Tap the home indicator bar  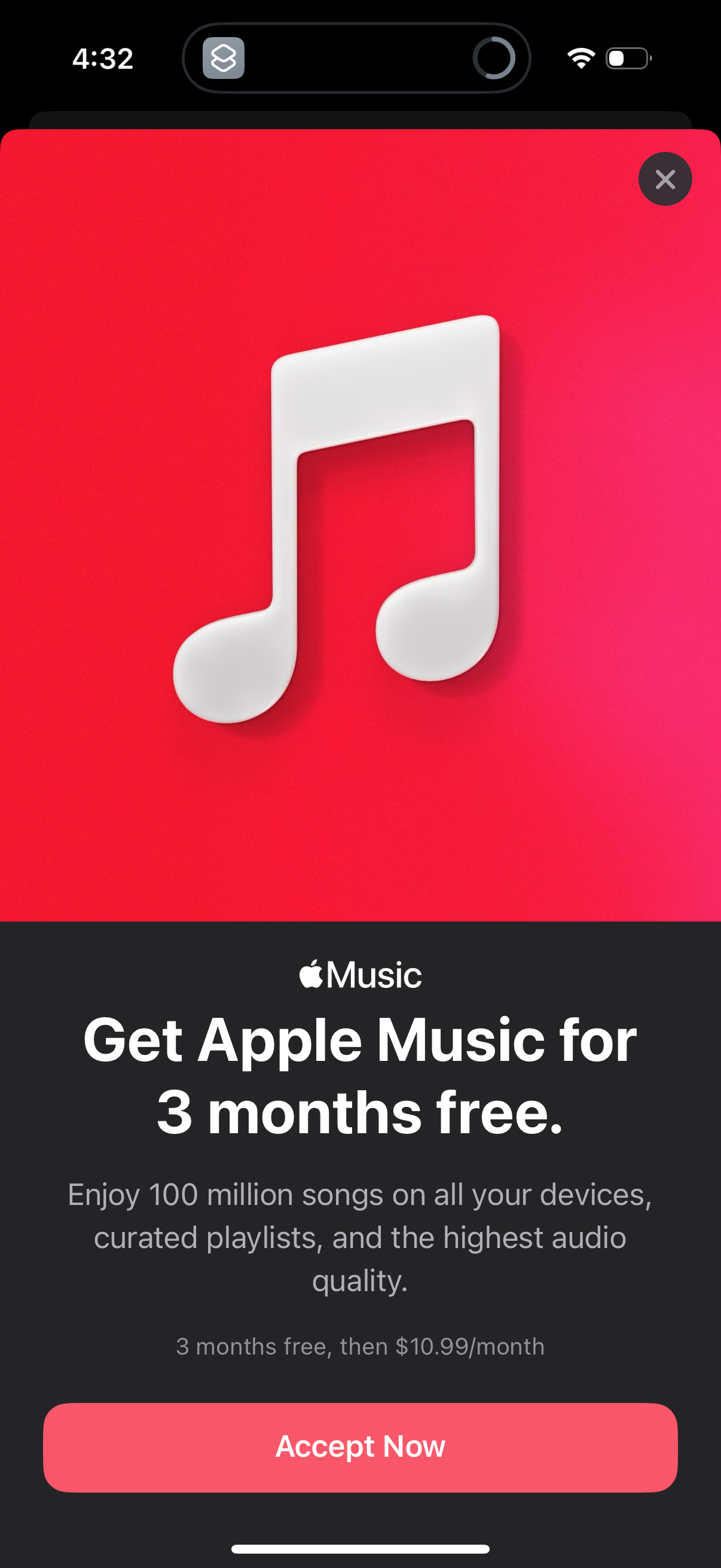(x=360, y=1546)
